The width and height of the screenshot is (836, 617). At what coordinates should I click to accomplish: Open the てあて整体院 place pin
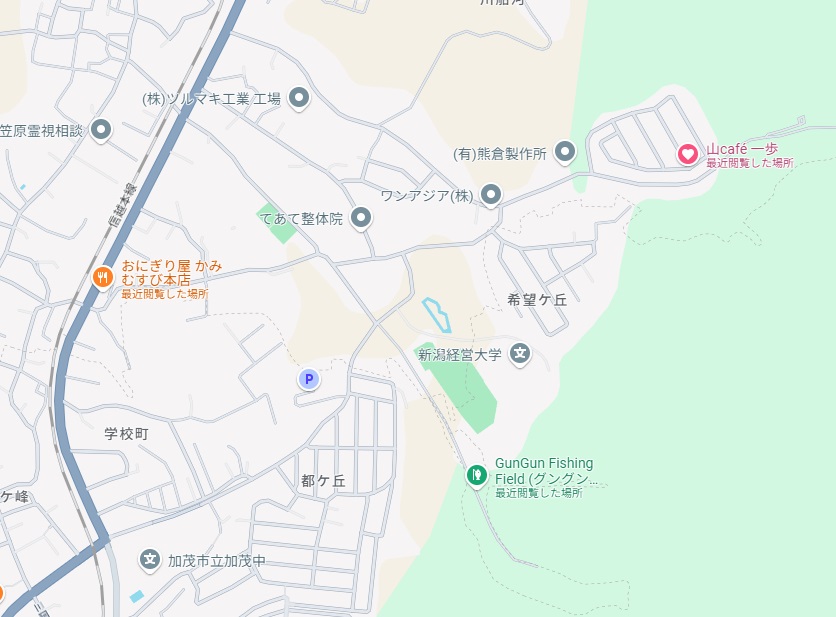tap(362, 218)
